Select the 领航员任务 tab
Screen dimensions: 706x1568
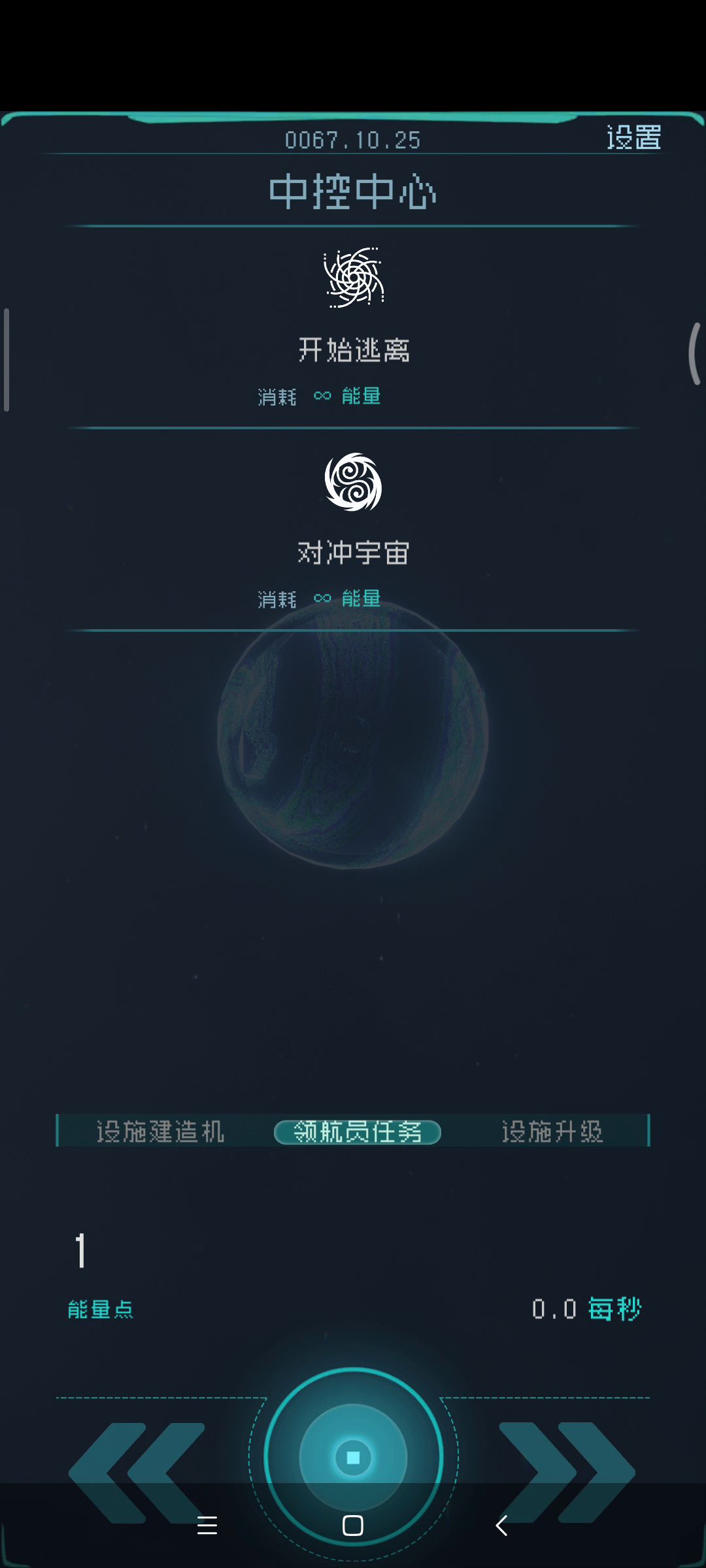coord(358,1132)
